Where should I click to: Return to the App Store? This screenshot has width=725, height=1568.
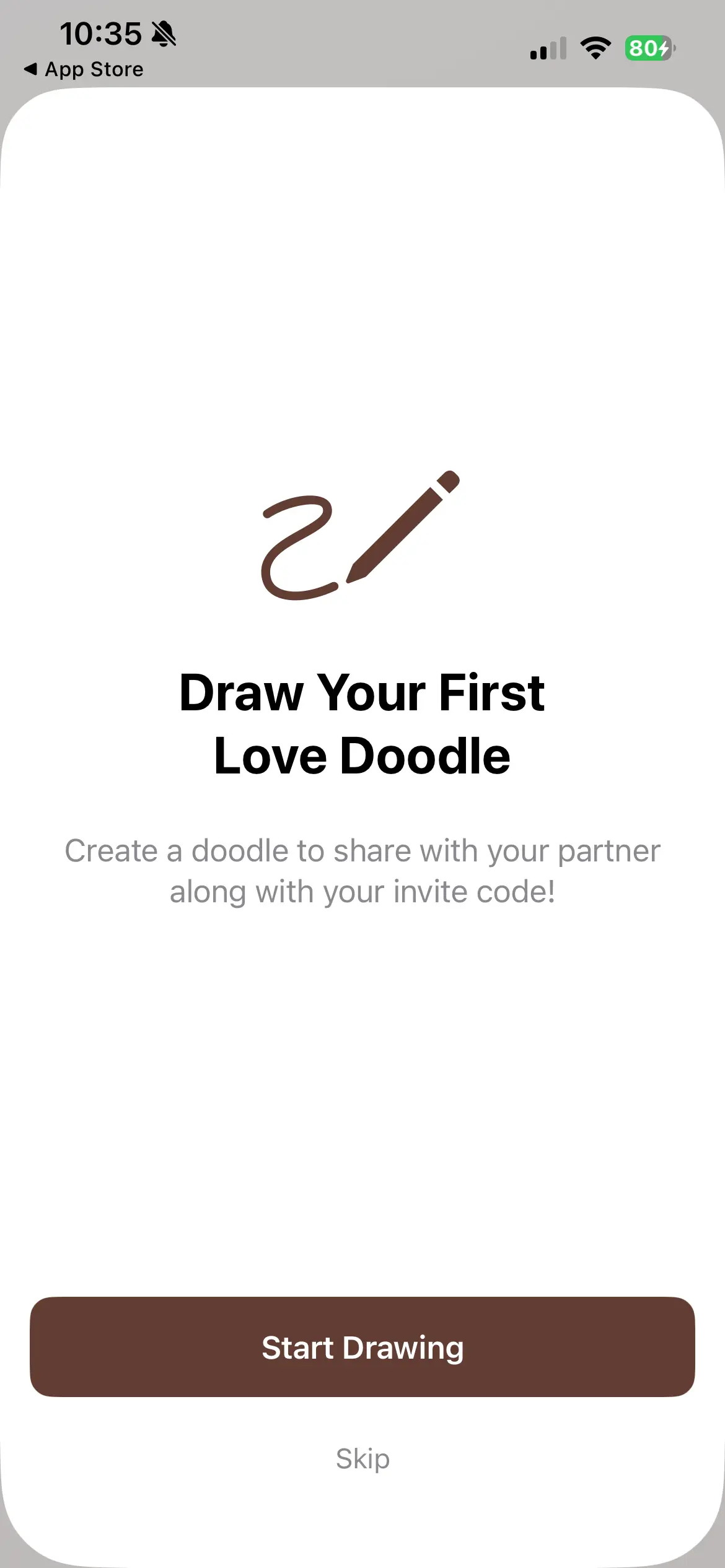tap(84, 69)
